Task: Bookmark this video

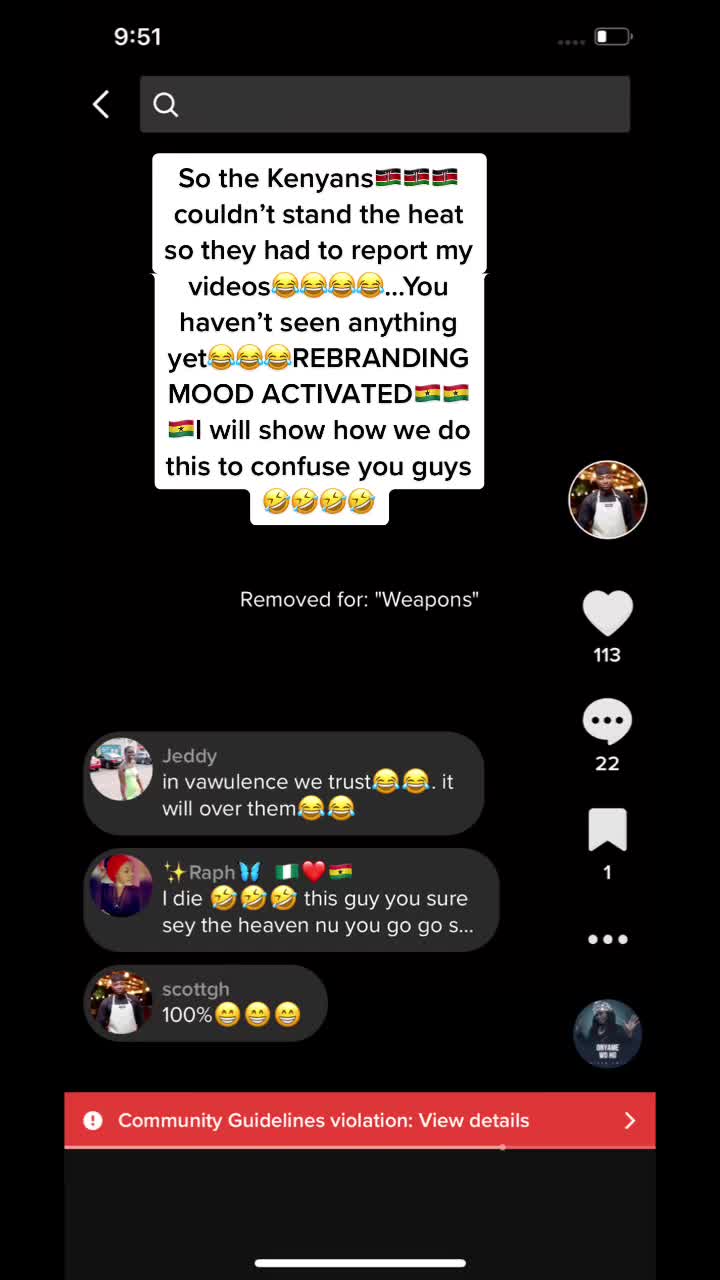Action: tap(607, 830)
